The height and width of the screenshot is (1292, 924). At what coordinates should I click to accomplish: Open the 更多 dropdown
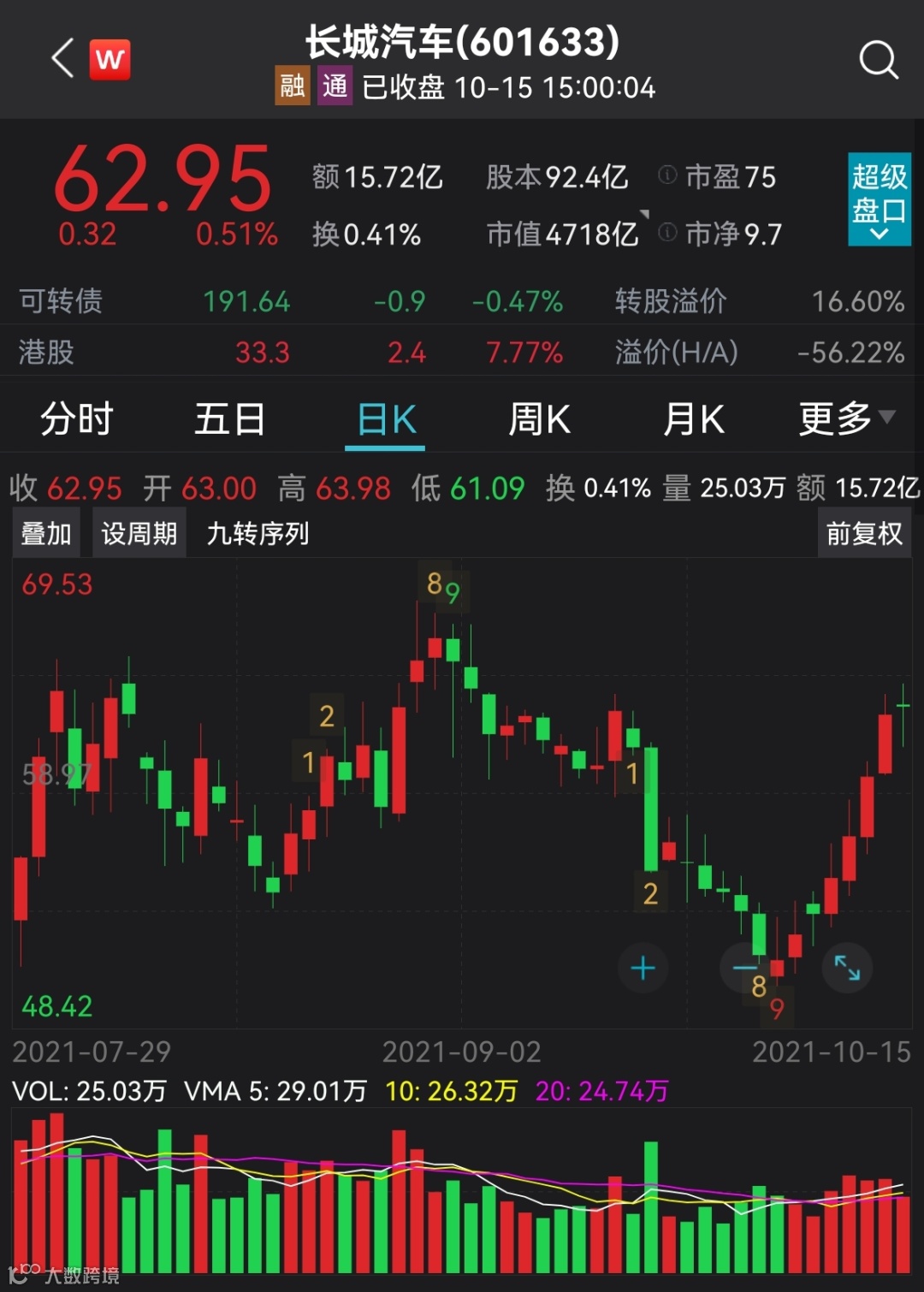point(845,419)
